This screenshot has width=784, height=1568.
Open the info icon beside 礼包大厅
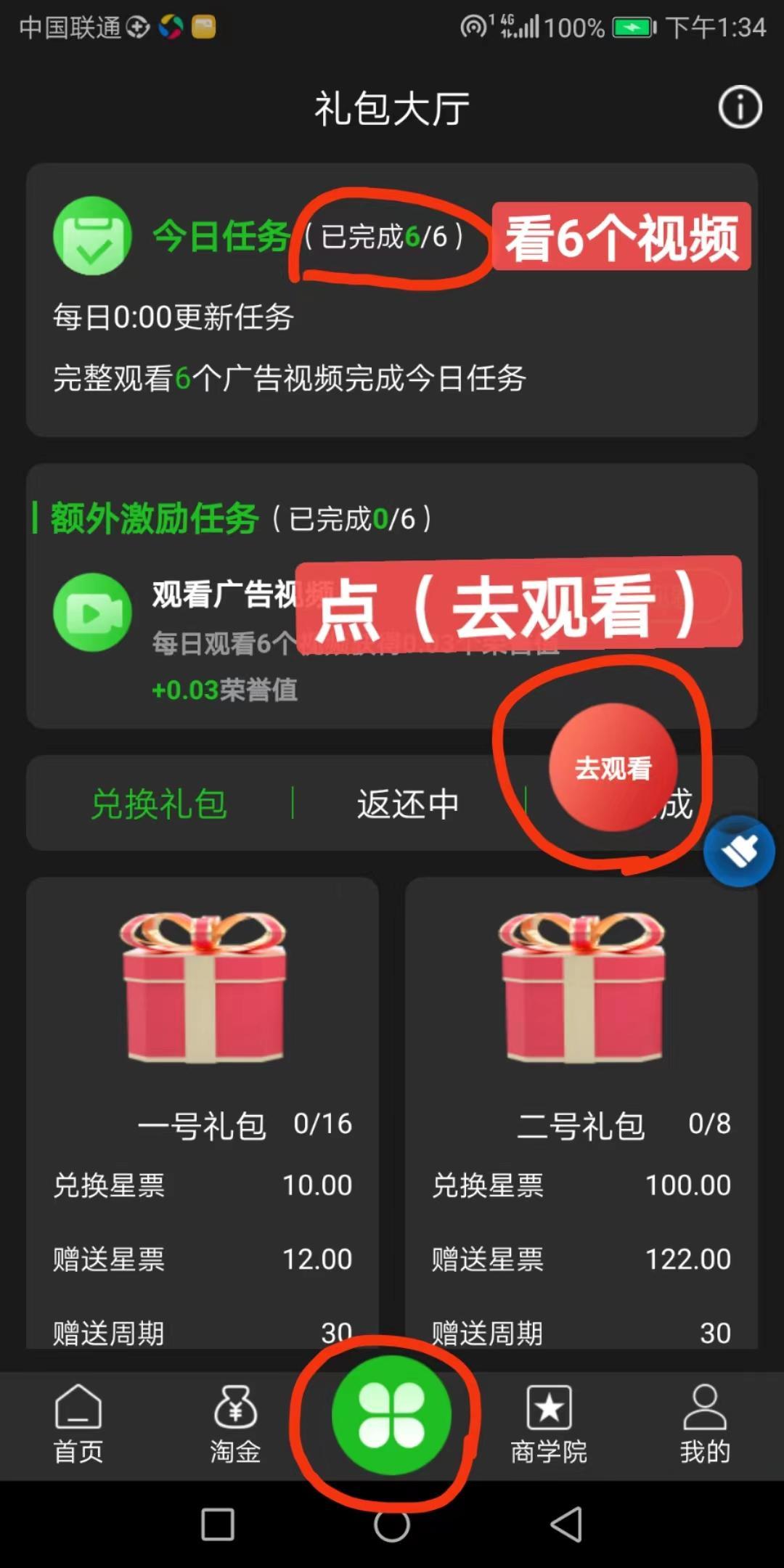coord(740,108)
